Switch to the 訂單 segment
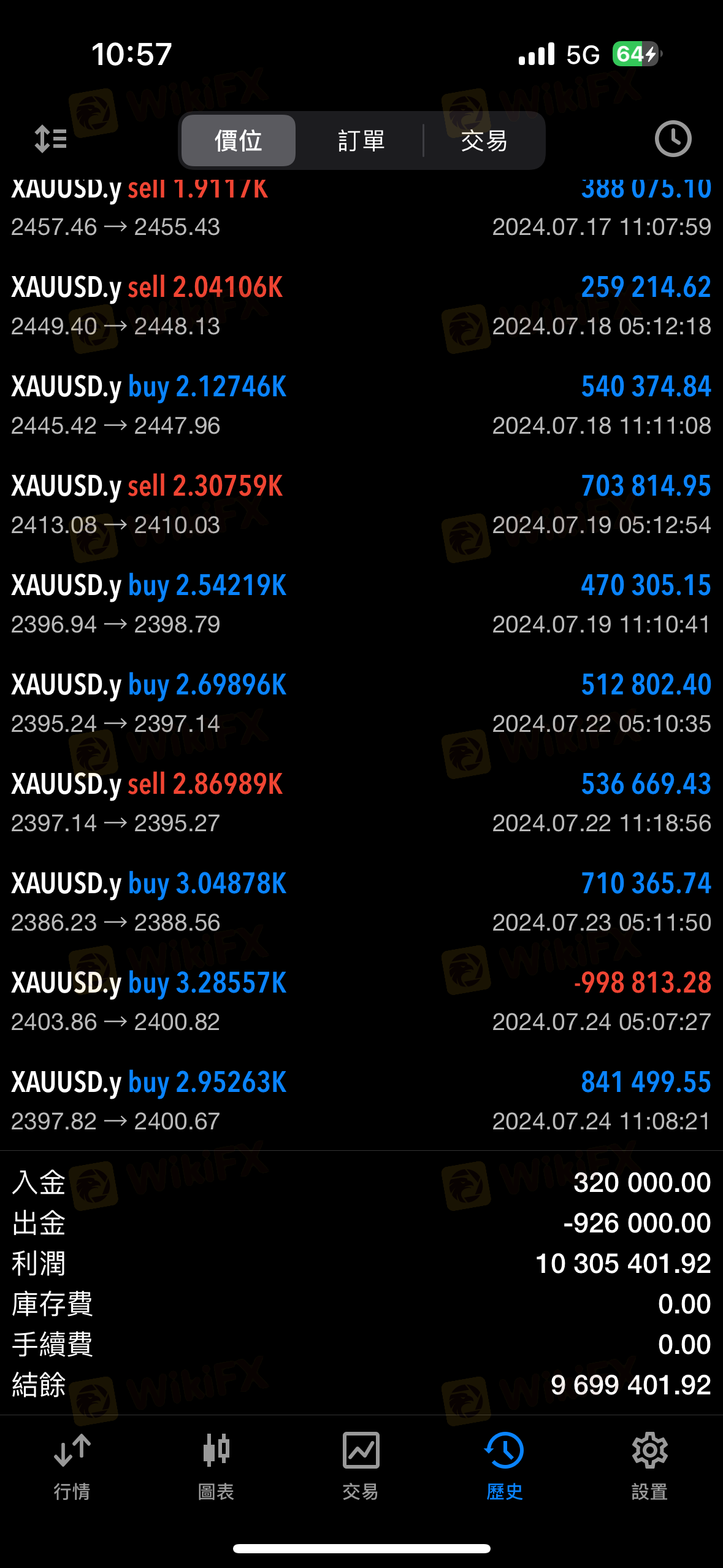The image size is (723, 1568). (x=361, y=140)
